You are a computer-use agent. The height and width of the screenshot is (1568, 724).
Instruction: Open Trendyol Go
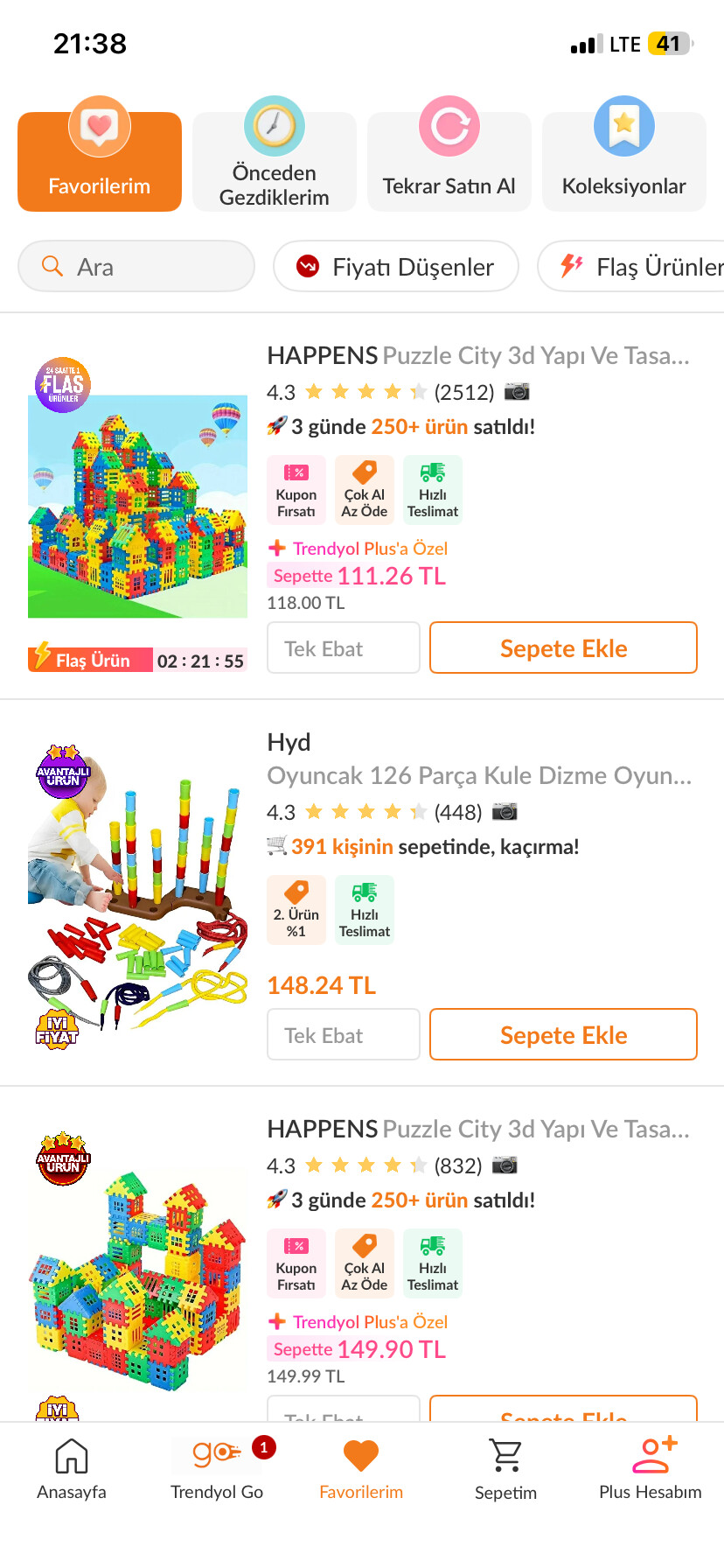pos(217,1470)
